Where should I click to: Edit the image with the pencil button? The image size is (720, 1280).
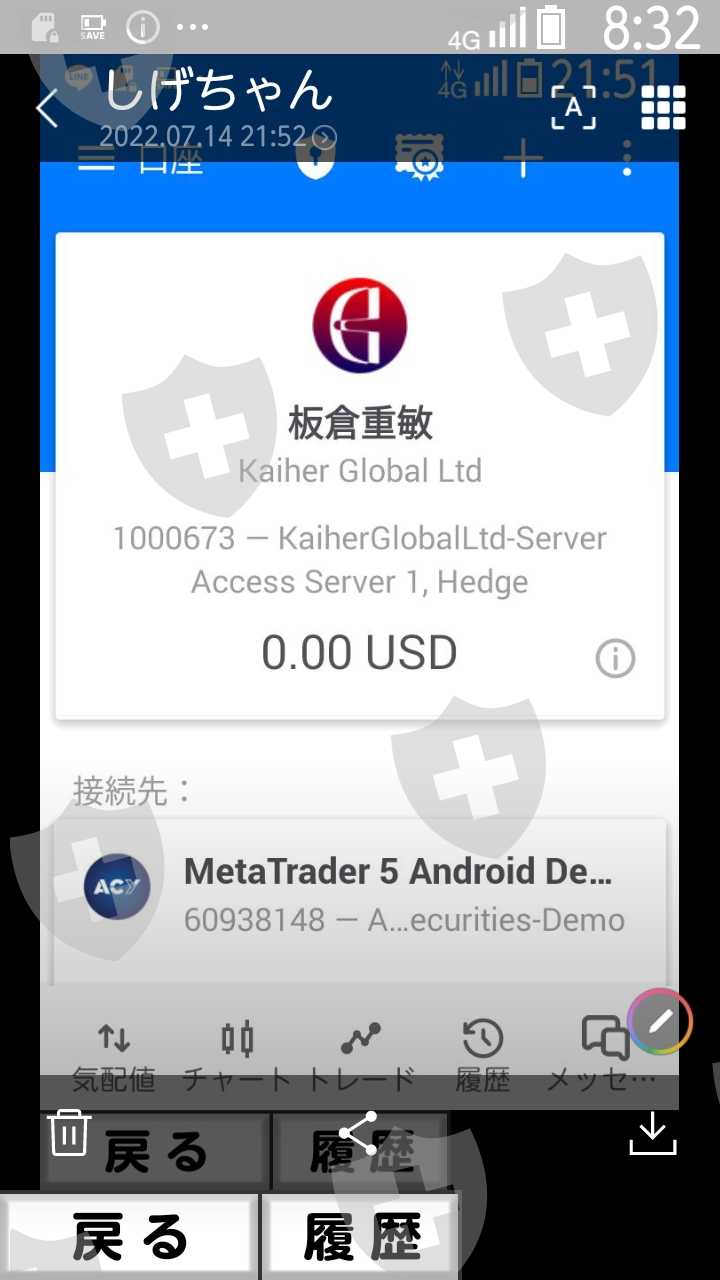coord(660,1020)
